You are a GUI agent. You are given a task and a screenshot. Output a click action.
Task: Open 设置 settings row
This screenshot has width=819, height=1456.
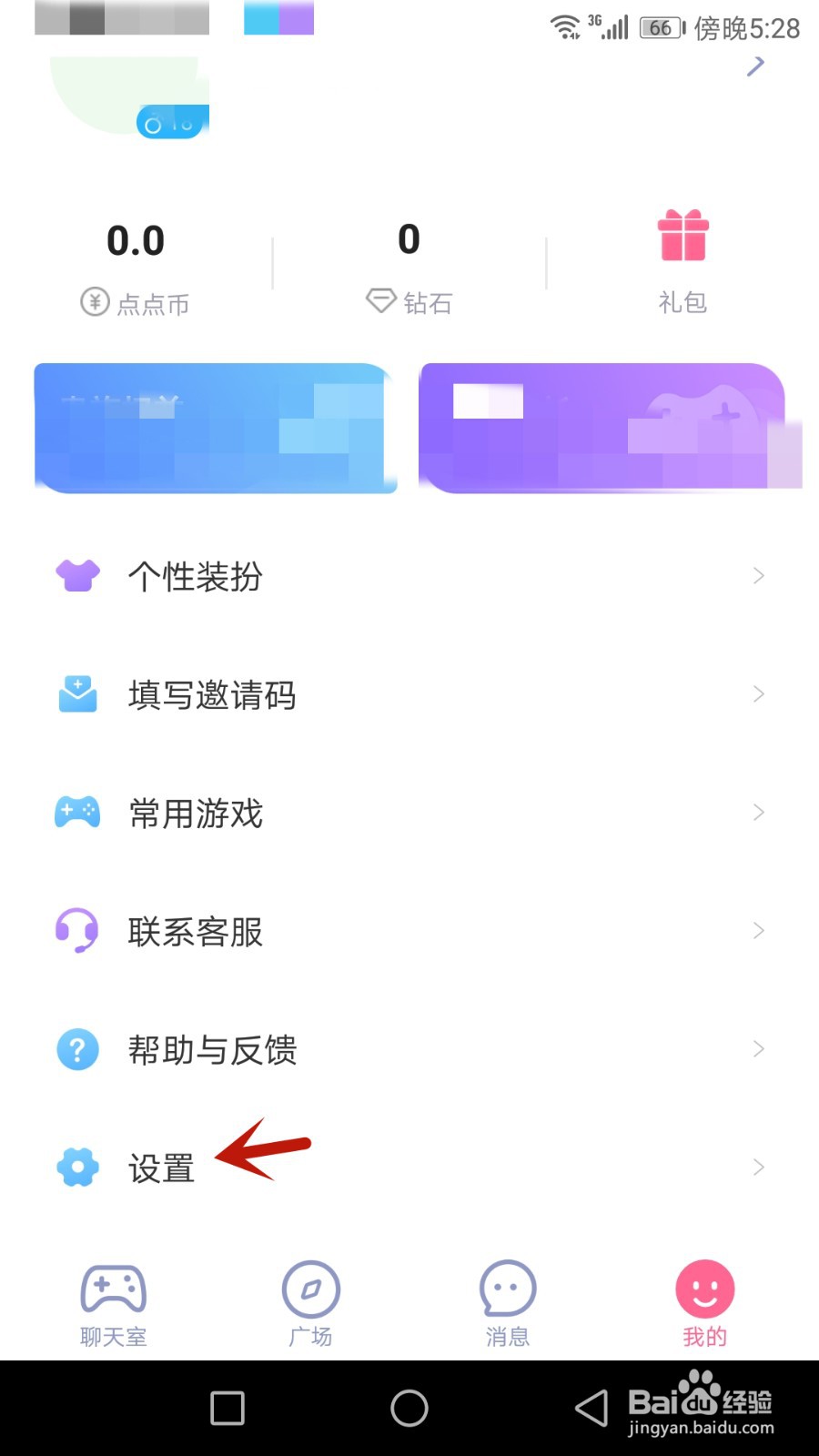pos(409,1168)
